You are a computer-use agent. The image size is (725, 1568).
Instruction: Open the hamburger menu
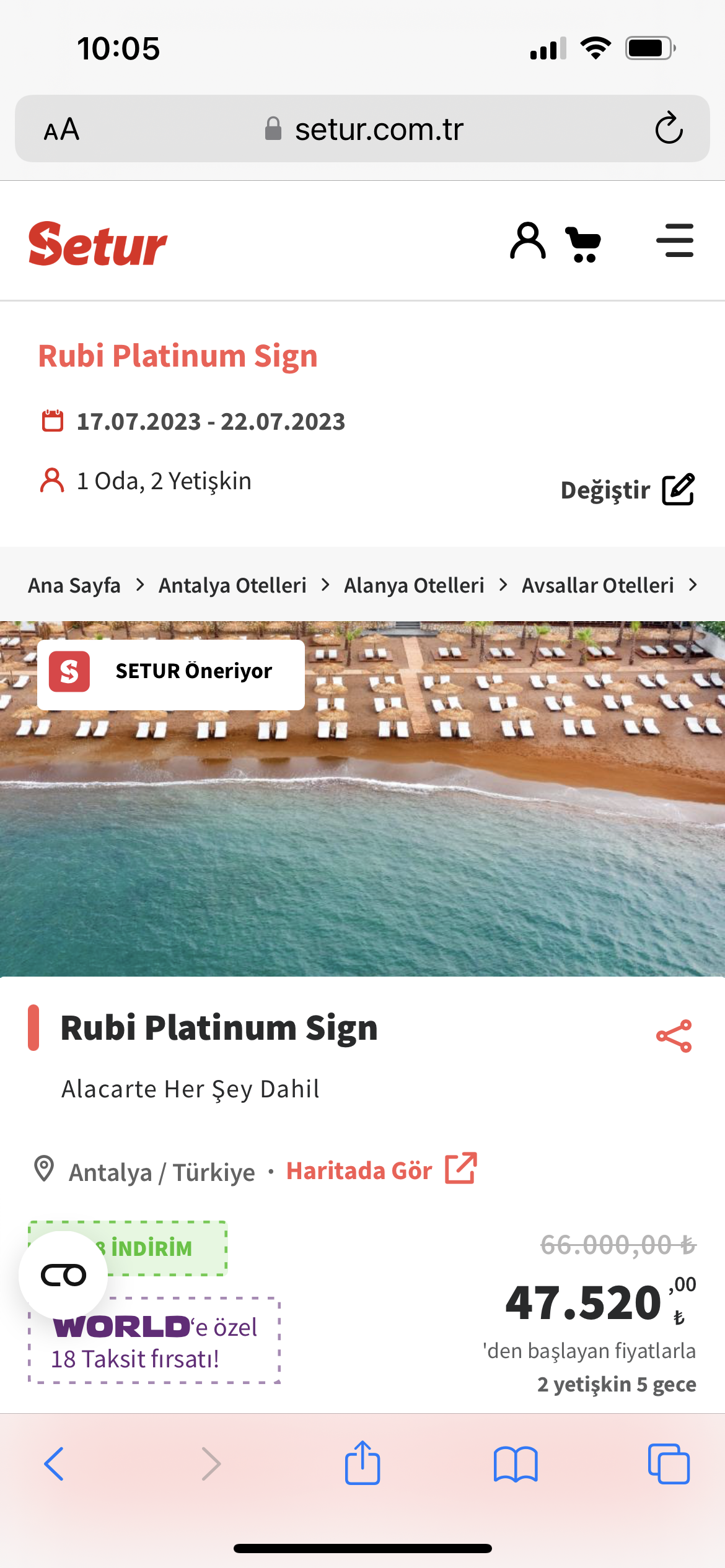coord(675,240)
